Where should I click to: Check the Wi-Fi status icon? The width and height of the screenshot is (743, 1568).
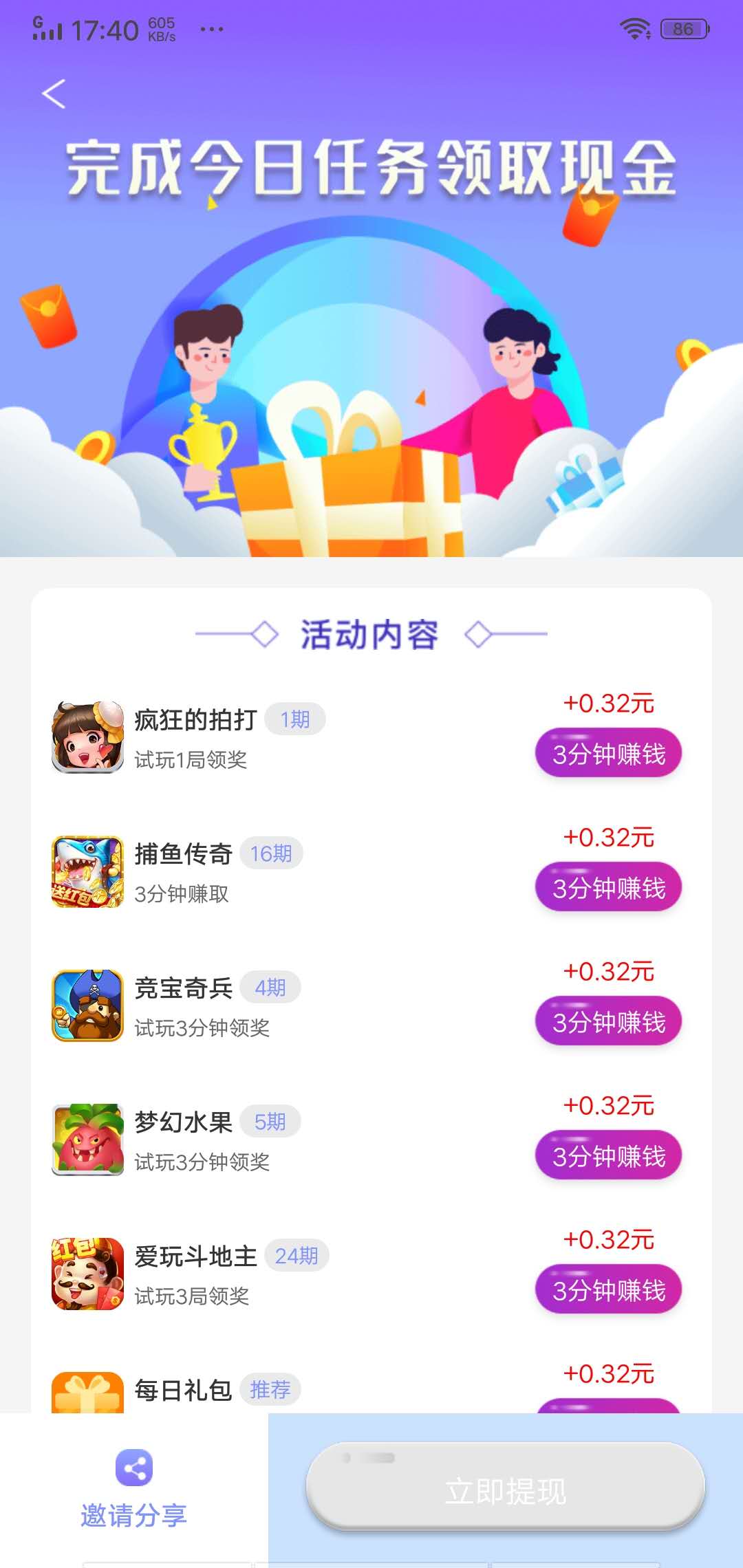(x=636, y=28)
